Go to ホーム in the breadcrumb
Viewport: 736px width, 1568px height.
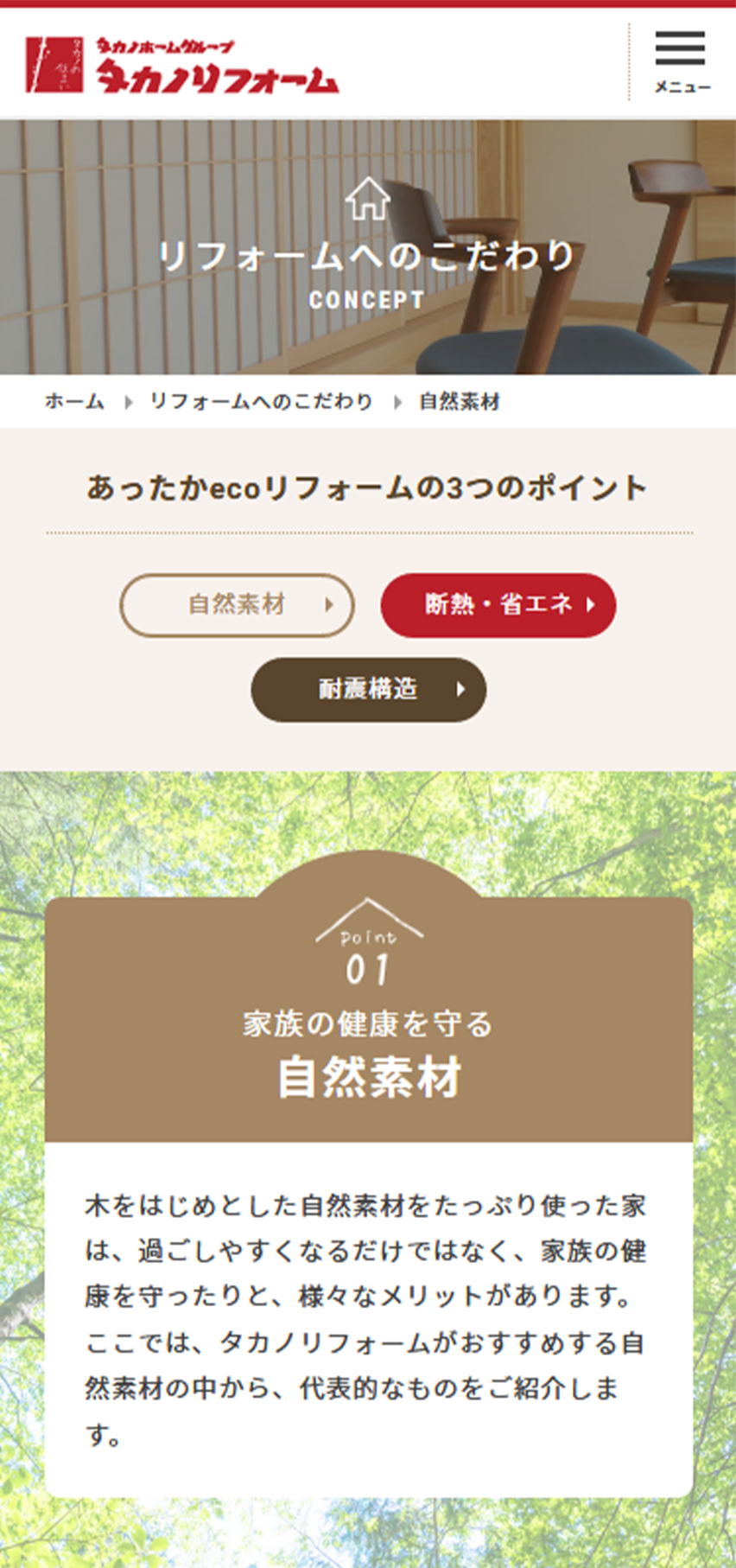point(74,402)
